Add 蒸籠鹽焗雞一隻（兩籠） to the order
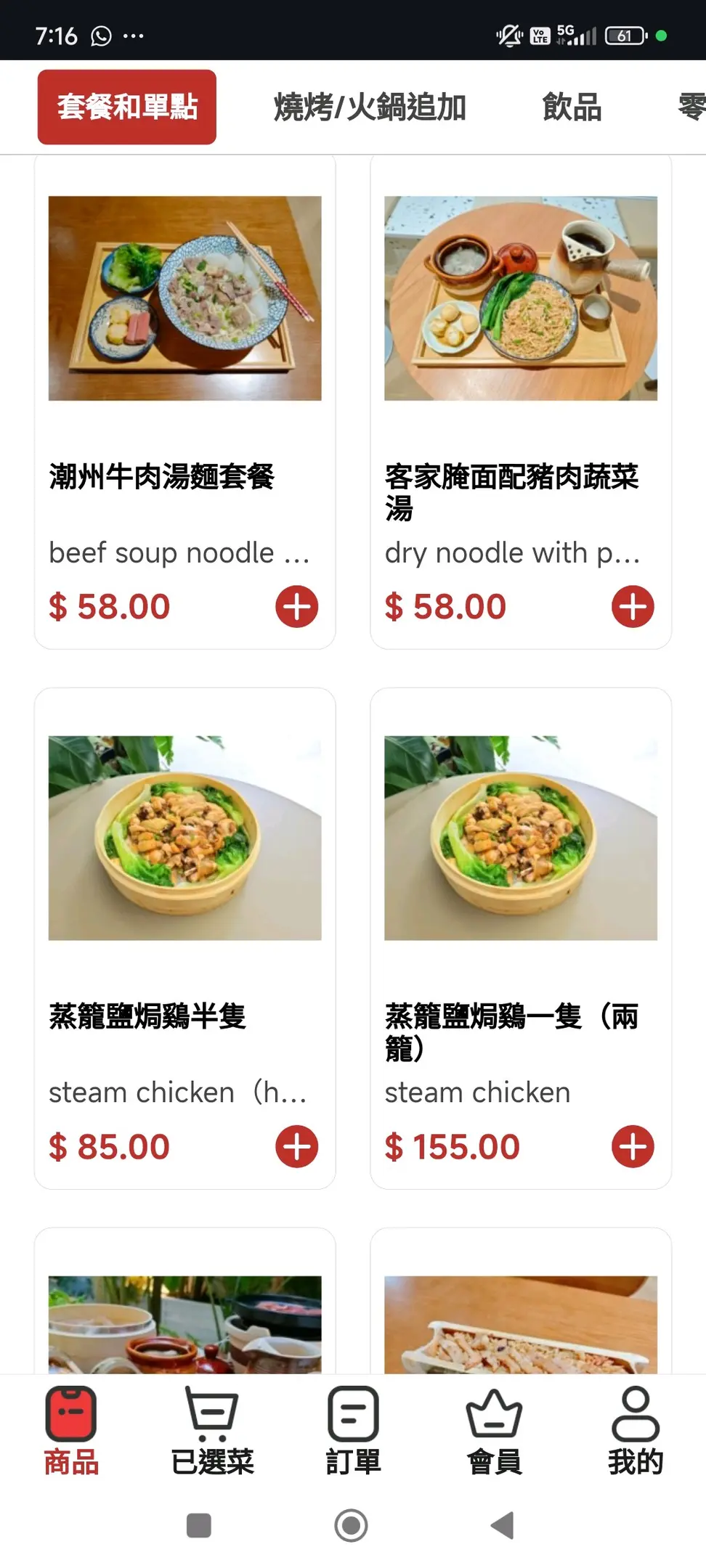 pos(633,1146)
